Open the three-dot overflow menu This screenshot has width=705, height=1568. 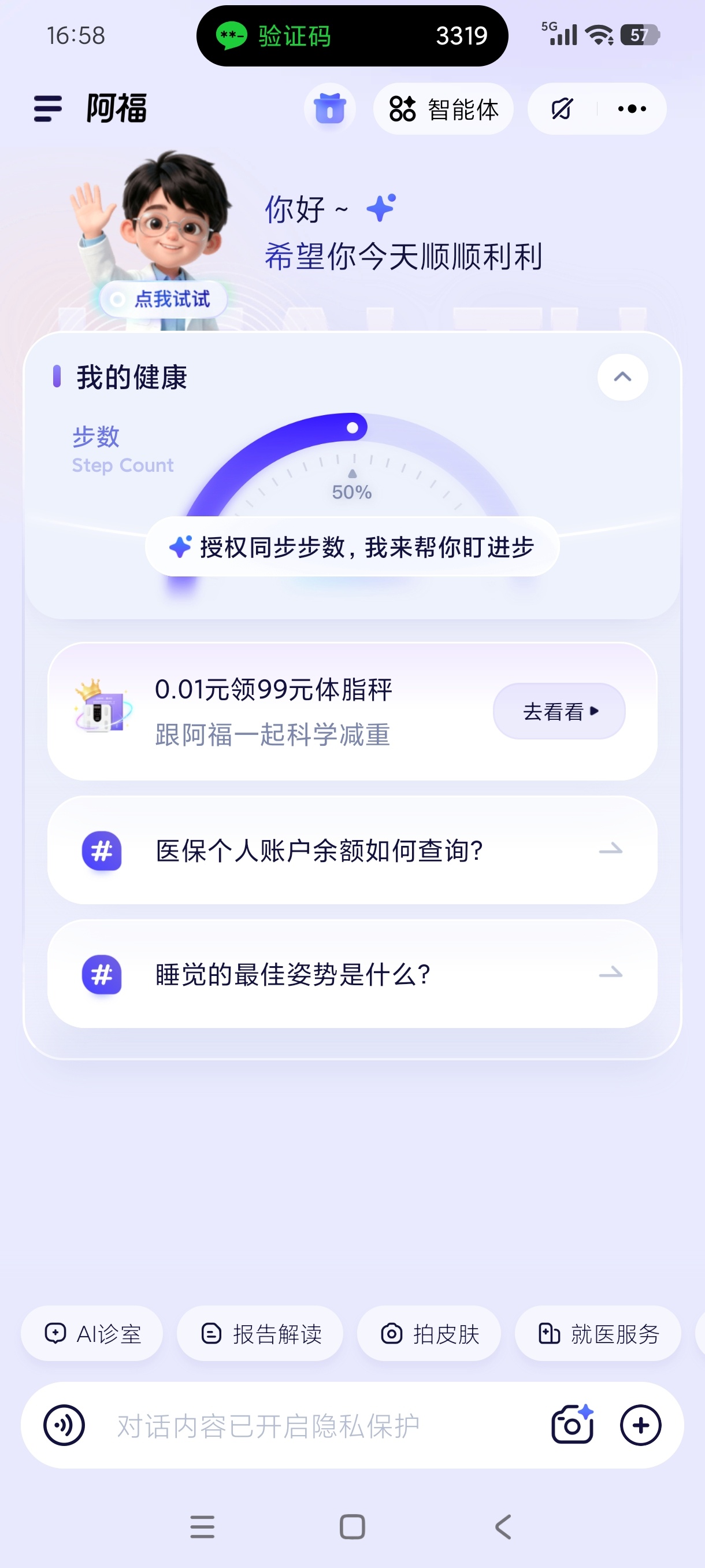(x=632, y=109)
